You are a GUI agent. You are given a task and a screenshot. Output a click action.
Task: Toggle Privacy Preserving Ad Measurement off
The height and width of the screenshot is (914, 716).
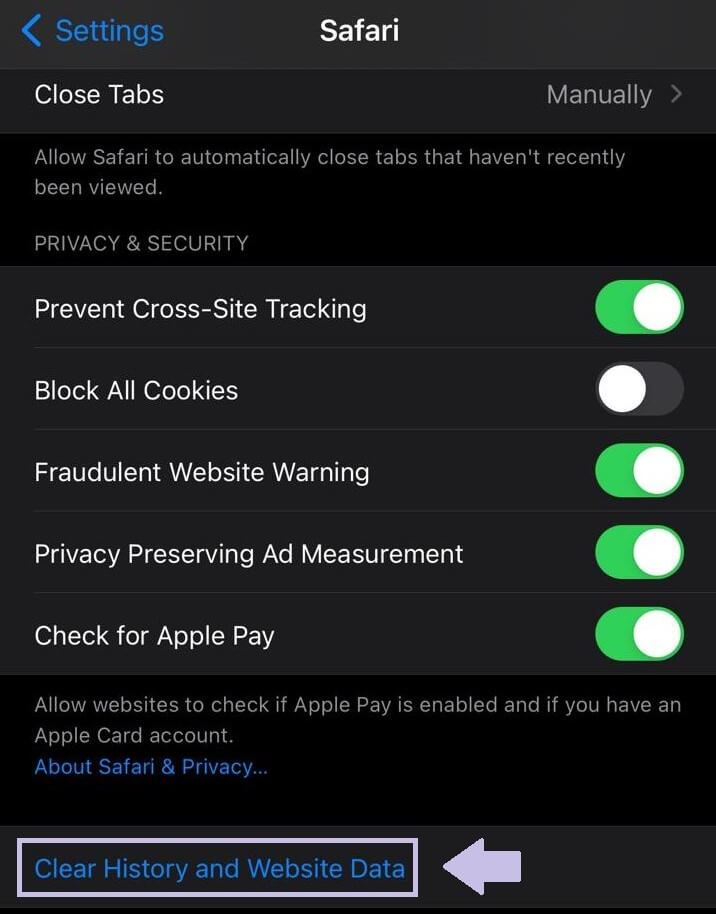tap(639, 553)
